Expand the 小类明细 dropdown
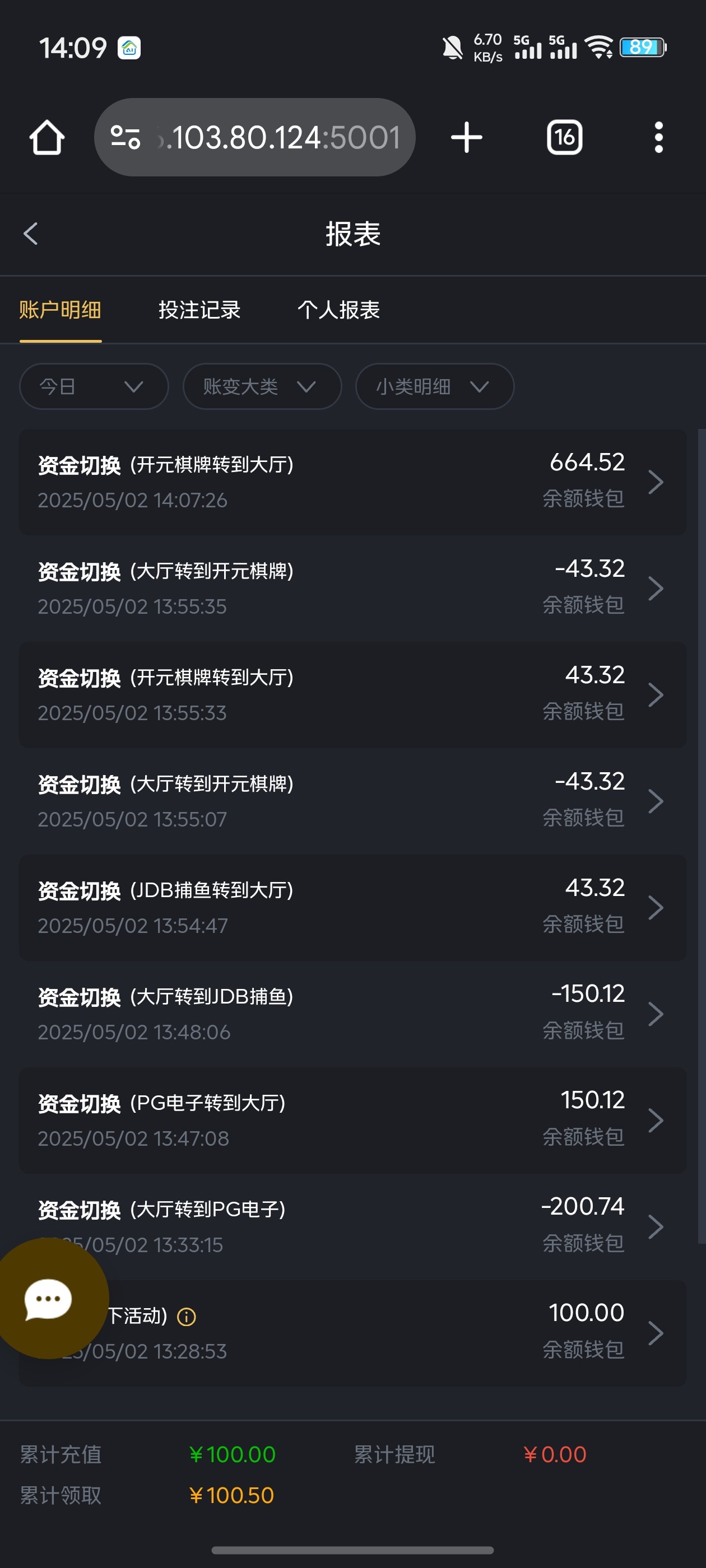 [x=434, y=386]
